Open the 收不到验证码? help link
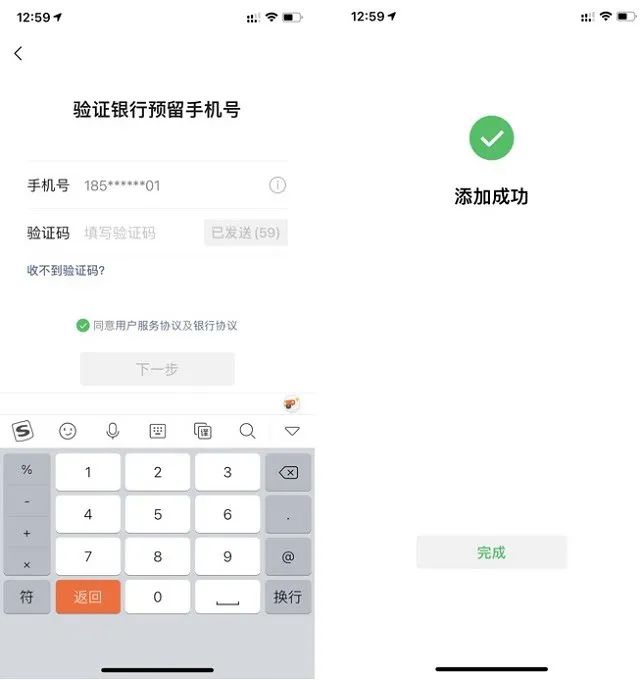Screen dimensions: 640x680 click(66, 270)
